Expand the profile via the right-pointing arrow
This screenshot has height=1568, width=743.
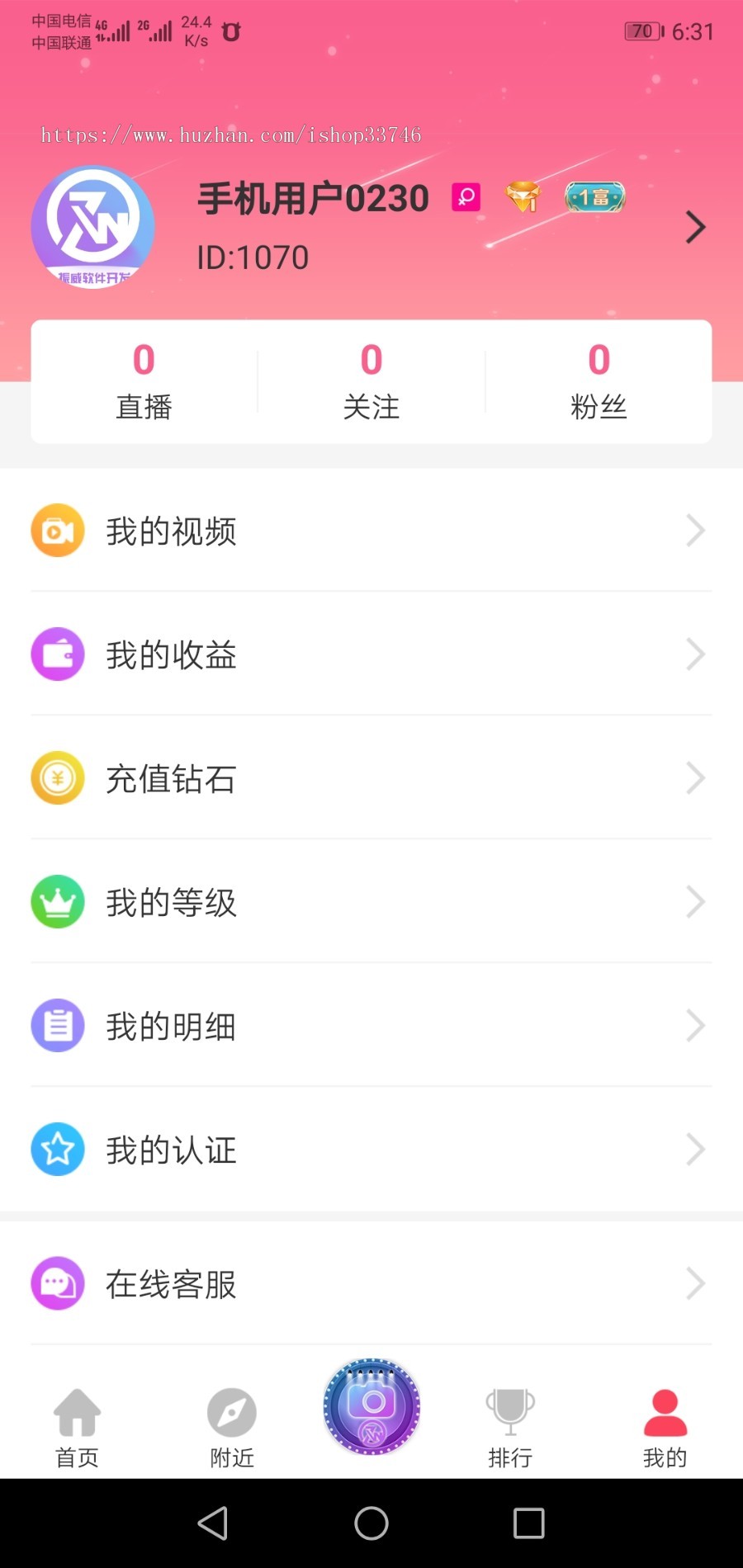click(693, 227)
